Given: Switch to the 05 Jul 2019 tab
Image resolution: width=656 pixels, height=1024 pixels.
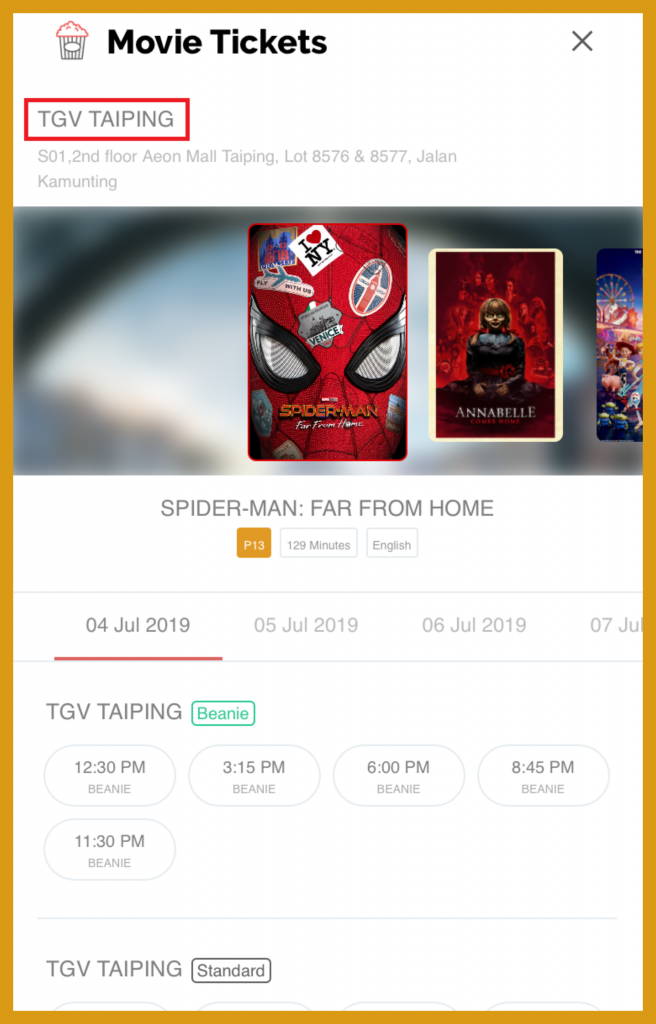Looking at the screenshot, I should [306, 625].
